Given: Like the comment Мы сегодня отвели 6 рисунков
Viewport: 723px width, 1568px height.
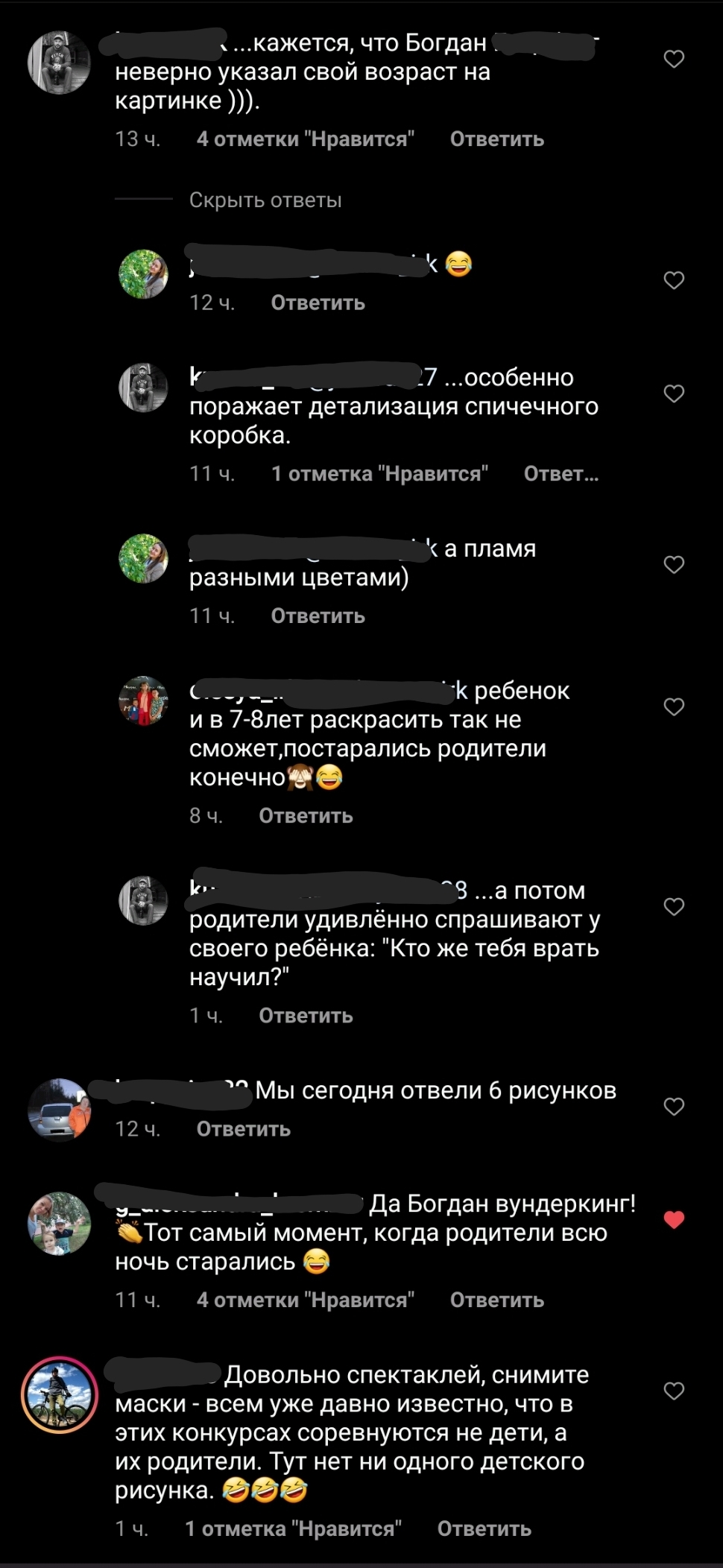Looking at the screenshot, I should coord(674,1107).
